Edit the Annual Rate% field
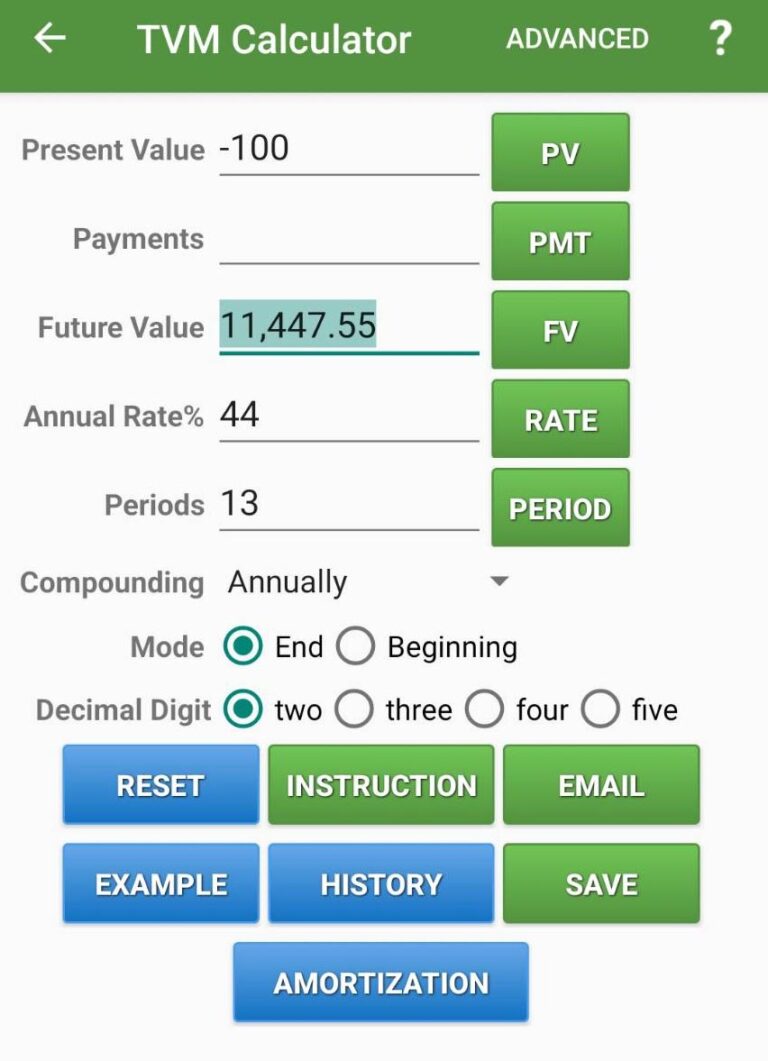 pyautogui.click(x=349, y=415)
